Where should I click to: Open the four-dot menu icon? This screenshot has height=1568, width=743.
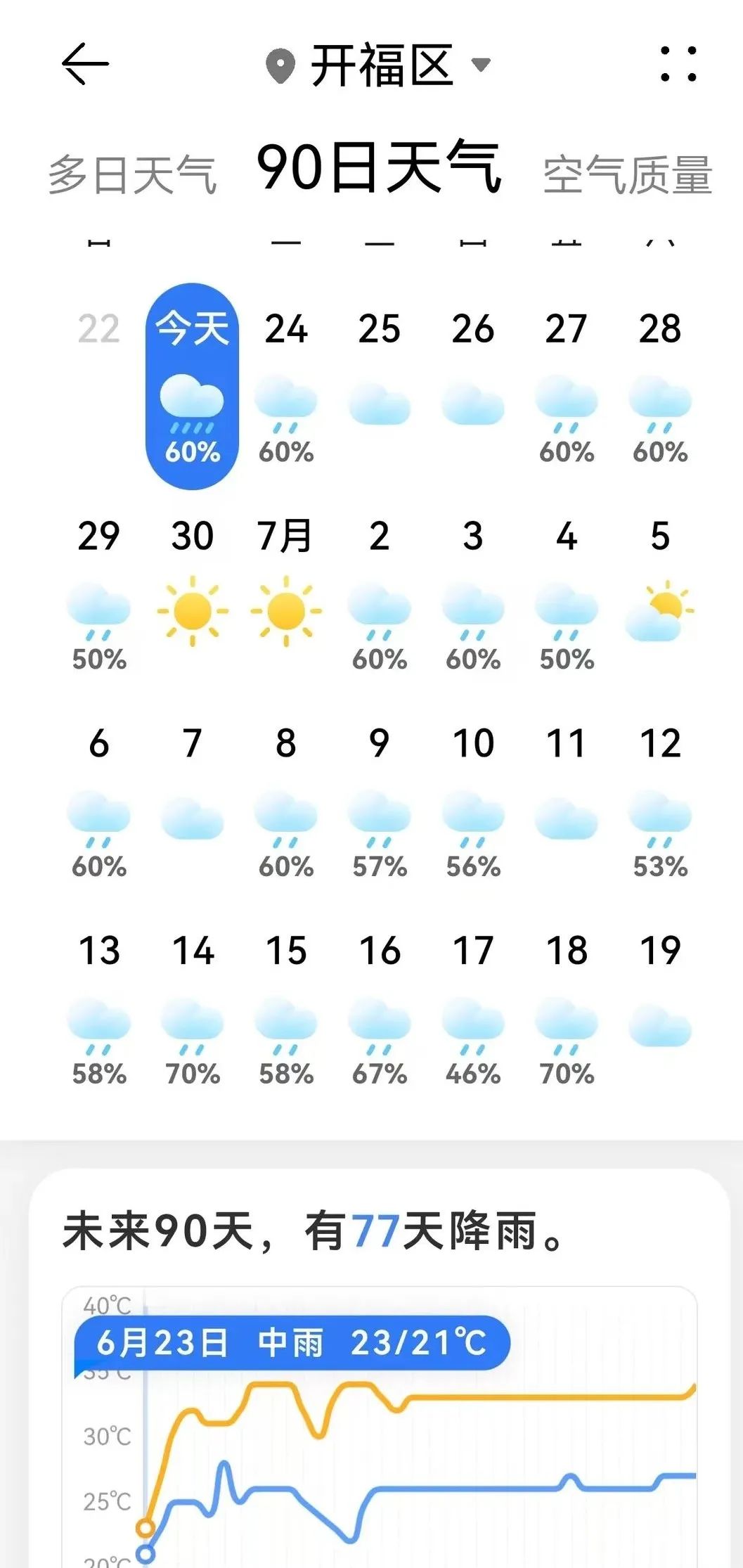pos(678,64)
